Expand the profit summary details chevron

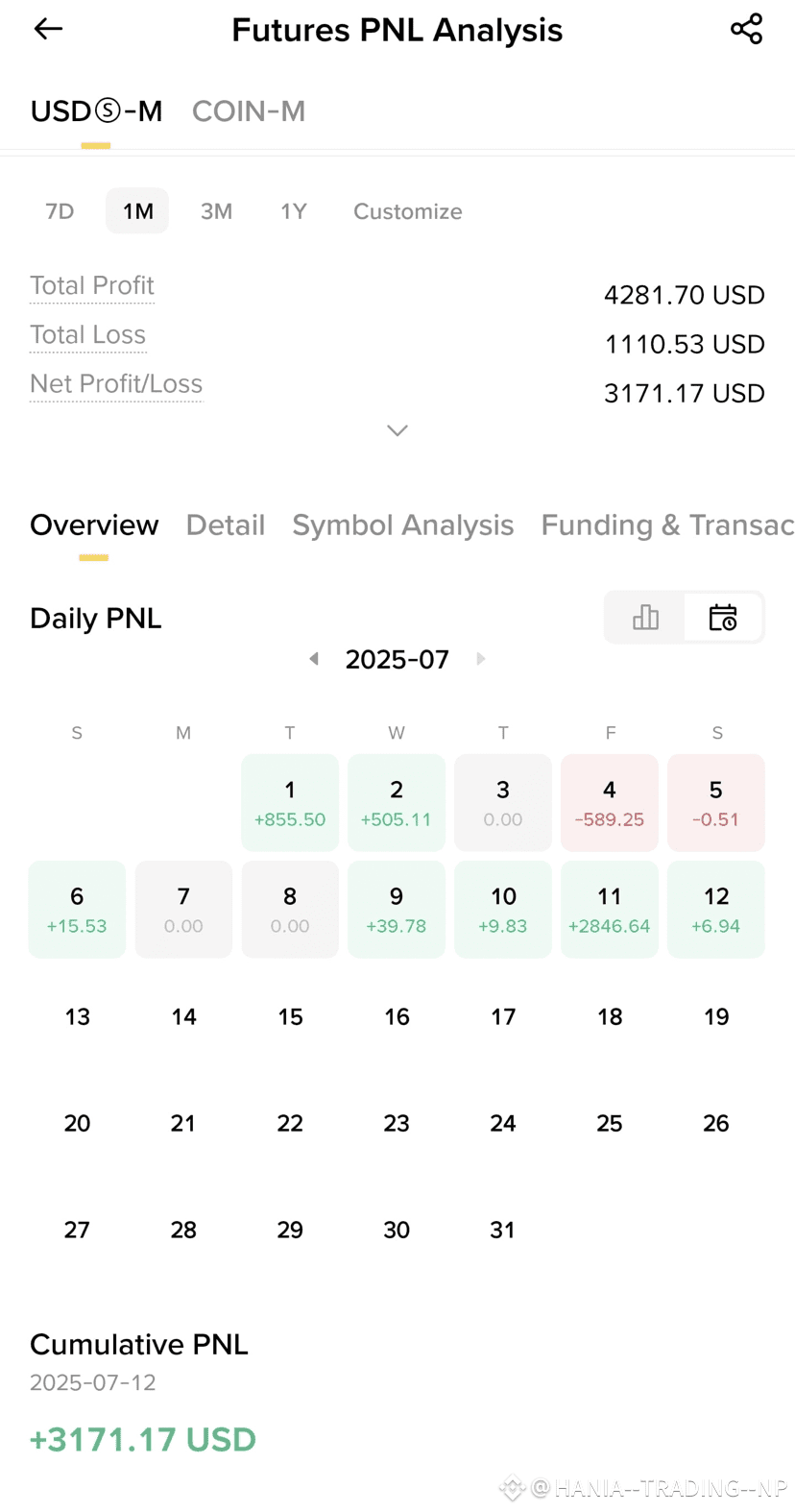(x=397, y=430)
